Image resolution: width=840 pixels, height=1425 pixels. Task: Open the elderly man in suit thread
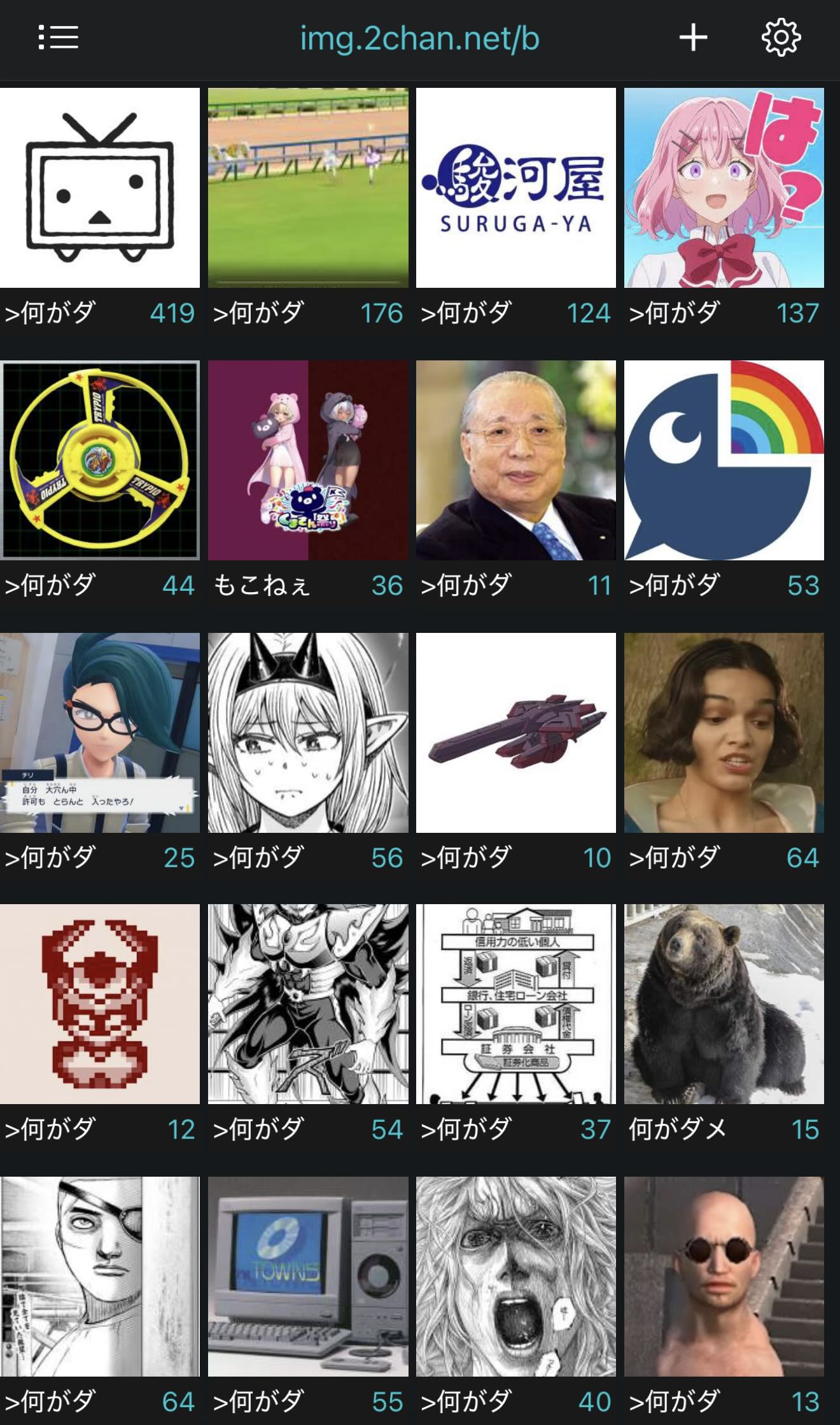[x=516, y=460]
